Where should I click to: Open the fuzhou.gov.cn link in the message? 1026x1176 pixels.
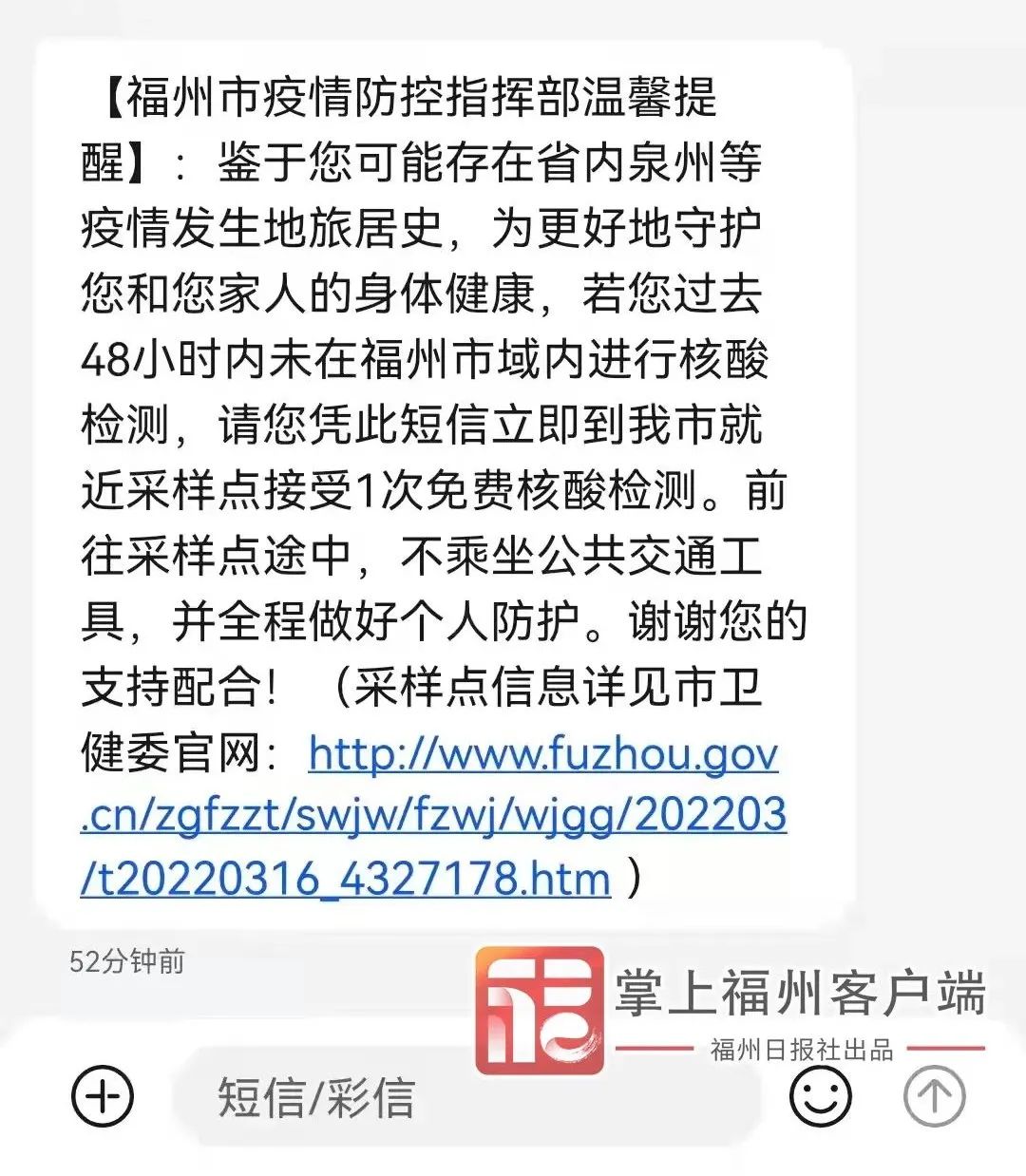pos(433,817)
